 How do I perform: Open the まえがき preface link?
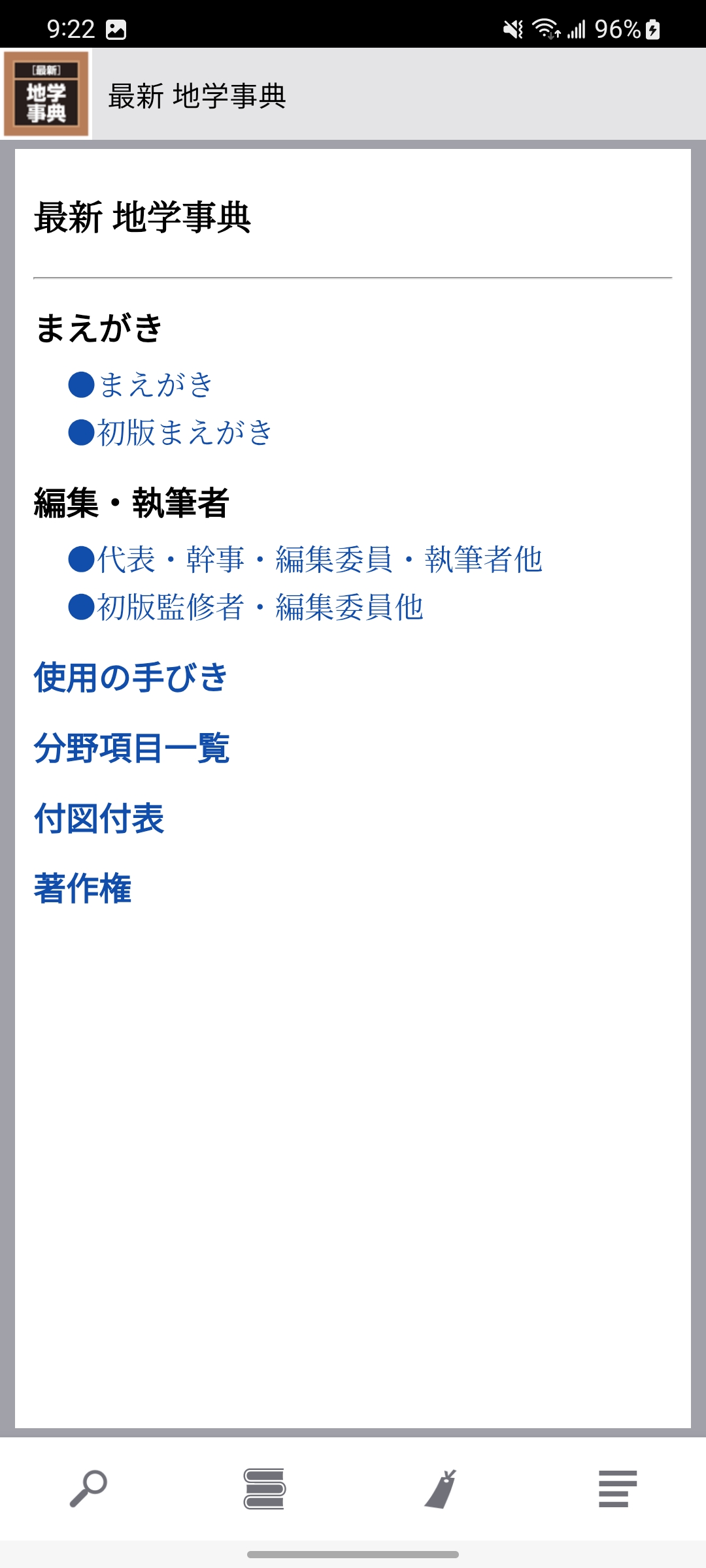click(152, 385)
